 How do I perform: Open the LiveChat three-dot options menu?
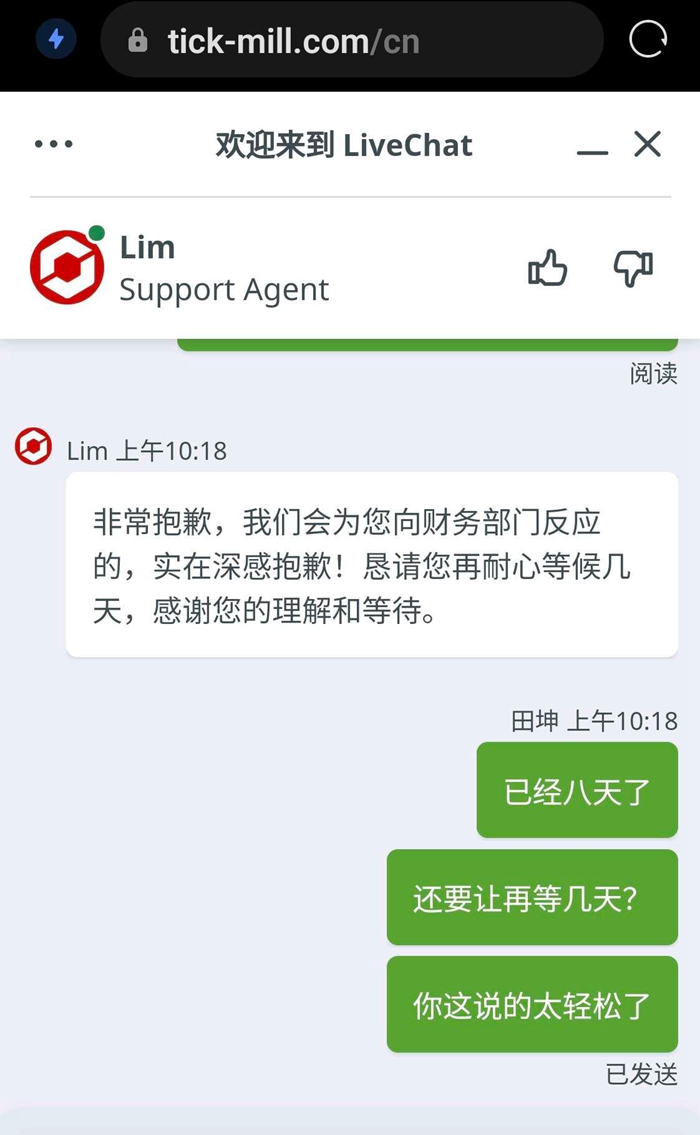click(54, 145)
